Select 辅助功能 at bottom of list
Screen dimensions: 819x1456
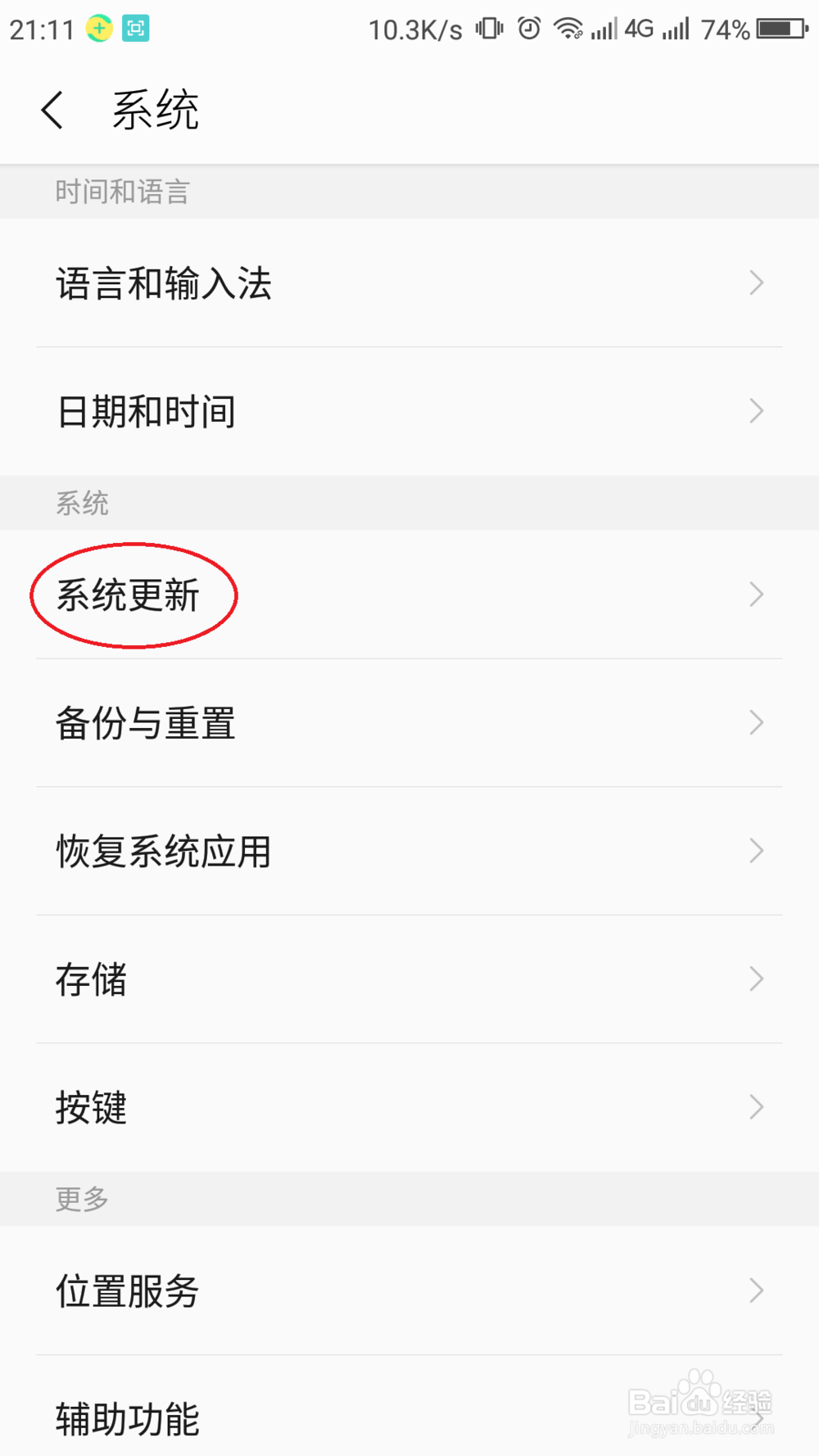click(x=126, y=1418)
